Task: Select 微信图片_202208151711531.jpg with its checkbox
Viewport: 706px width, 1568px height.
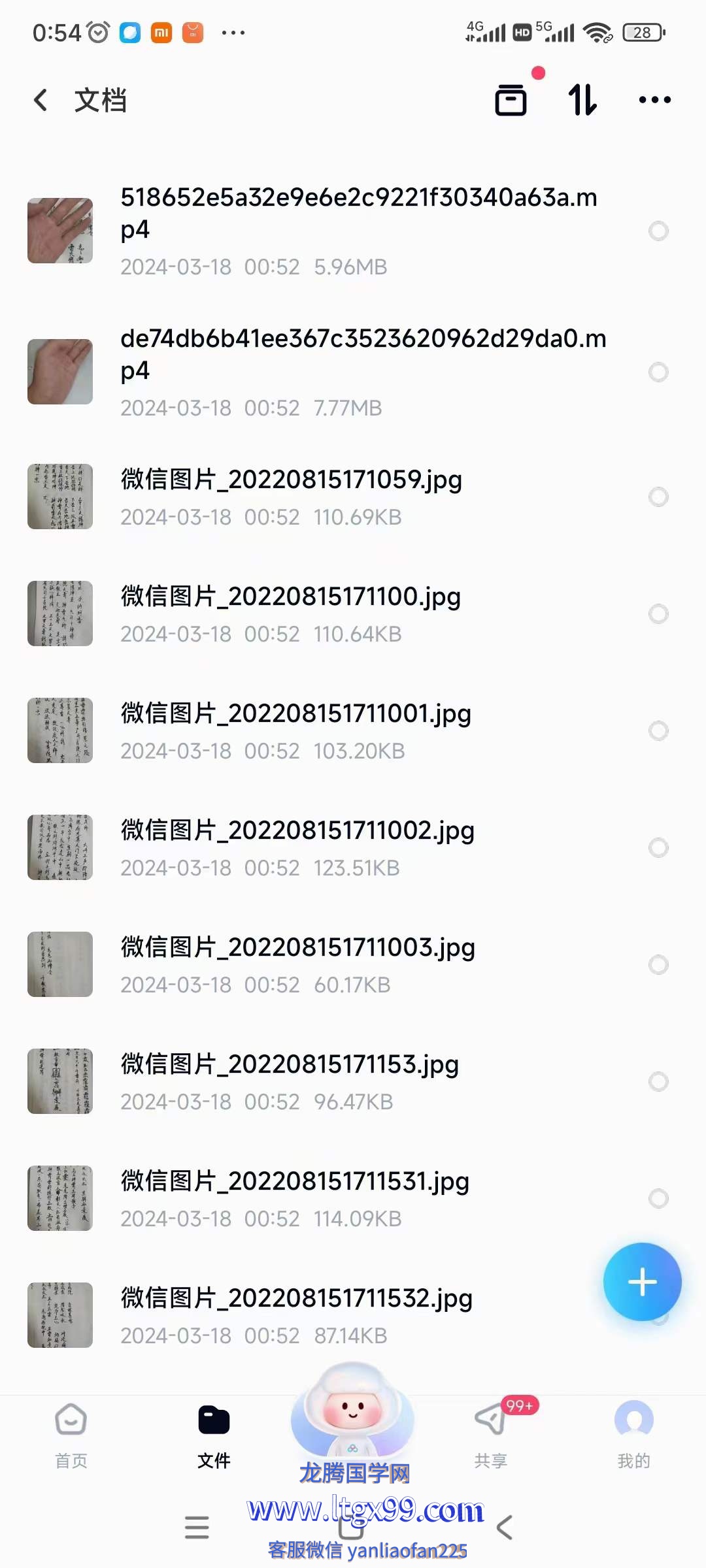Action: [x=658, y=1198]
